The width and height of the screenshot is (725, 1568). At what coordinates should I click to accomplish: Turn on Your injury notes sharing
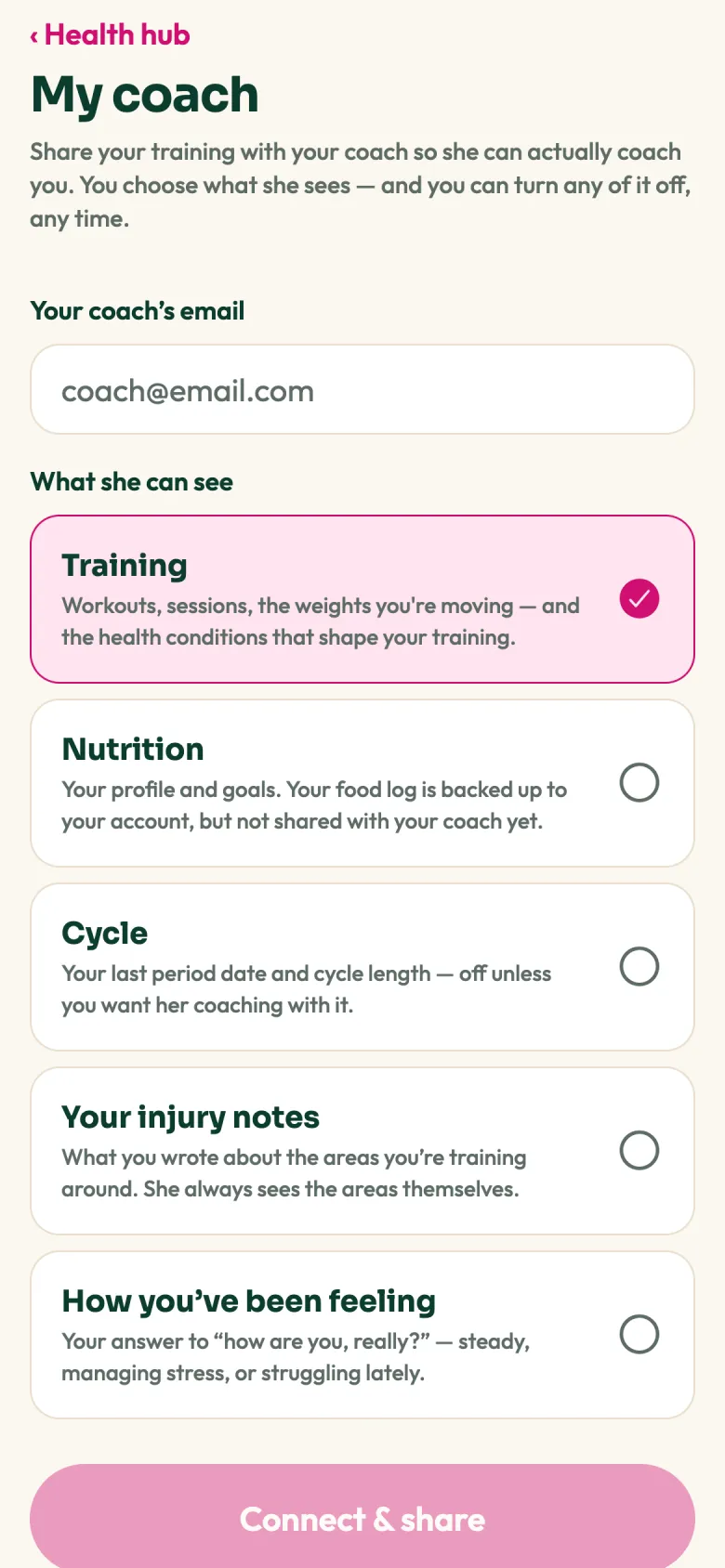point(362,1151)
